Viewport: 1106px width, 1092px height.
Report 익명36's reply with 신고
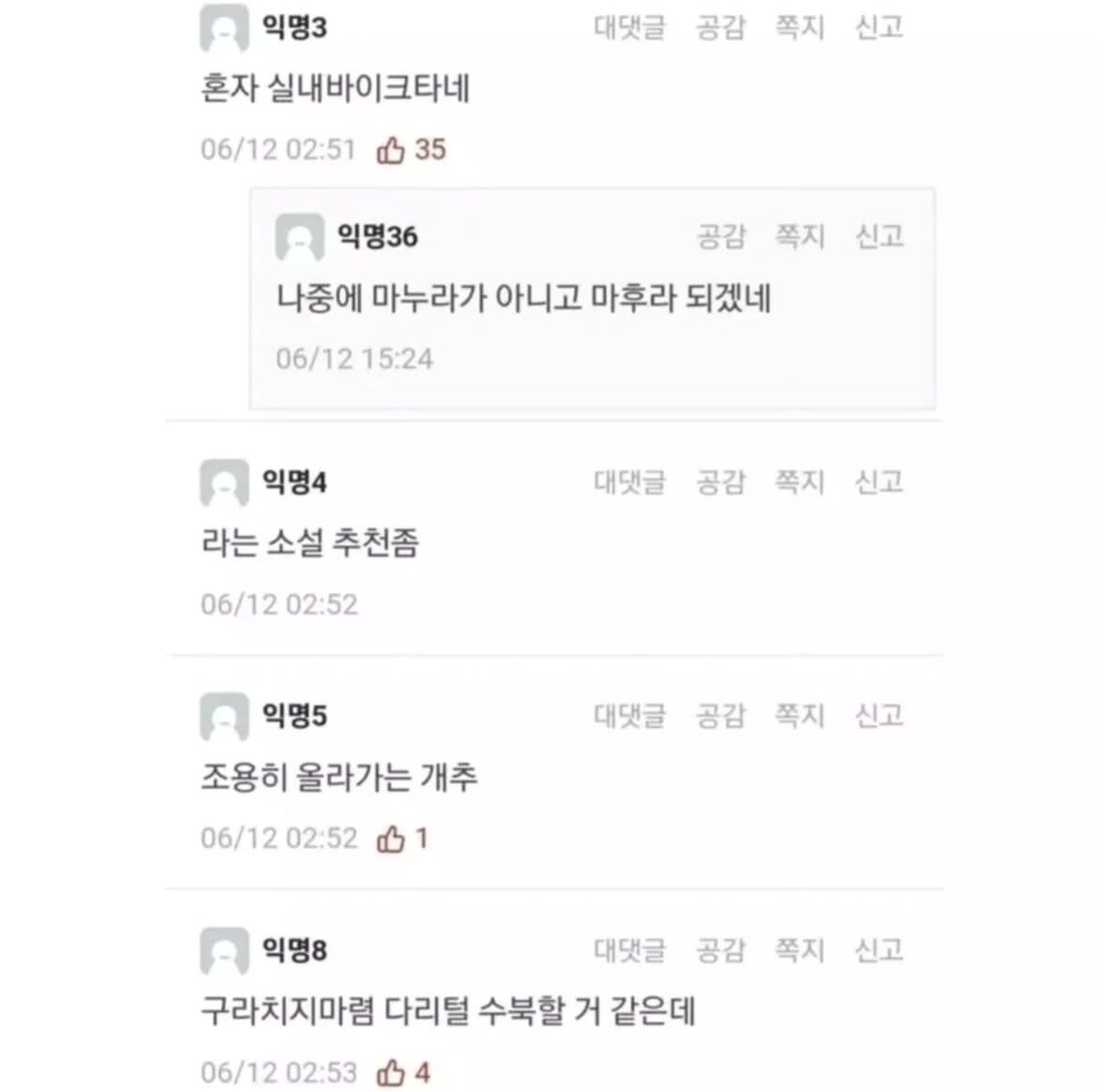tap(879, 235)
